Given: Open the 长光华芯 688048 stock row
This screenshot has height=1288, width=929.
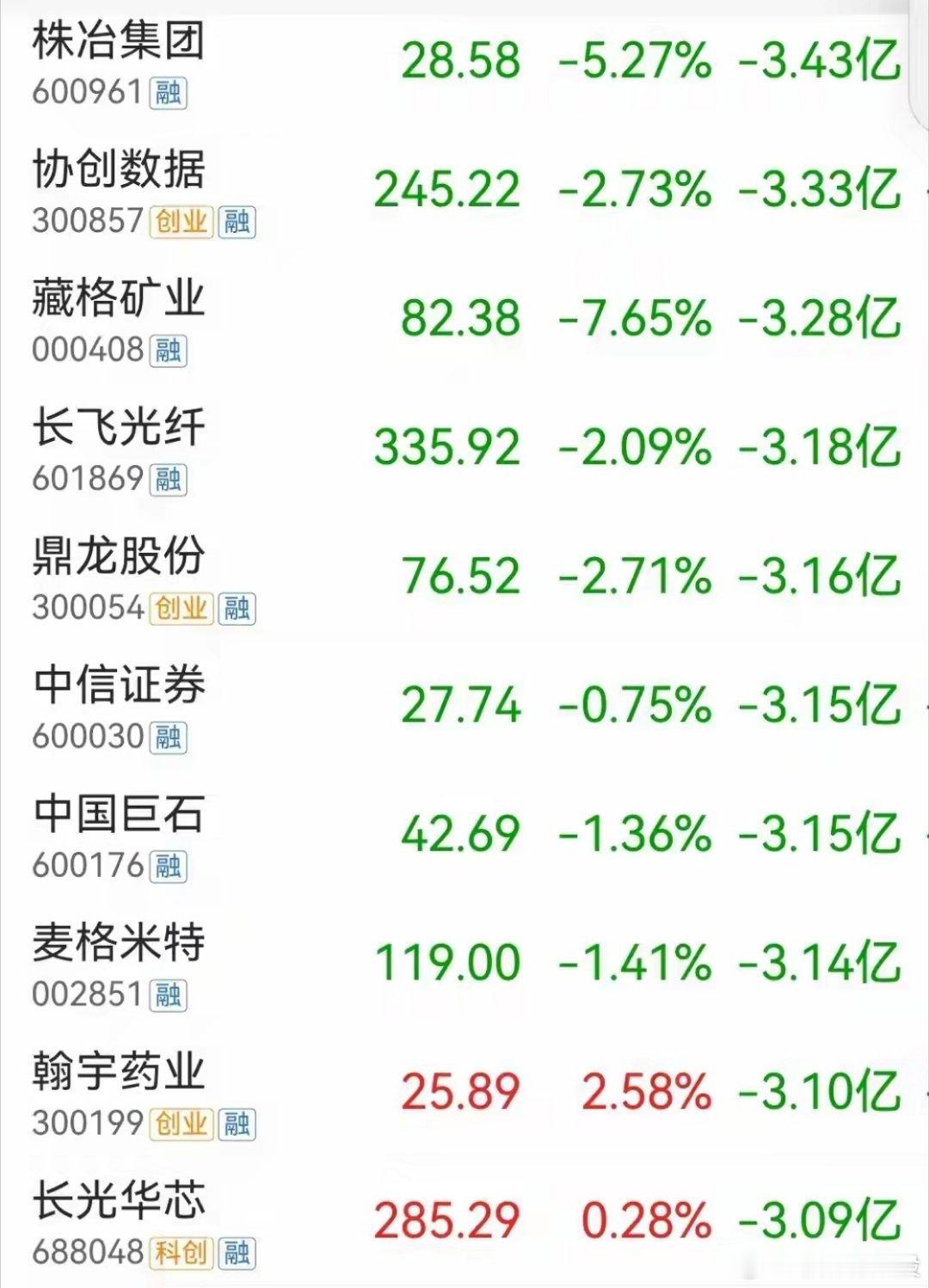Looking at the screenshot, I should pos(464,1222).
